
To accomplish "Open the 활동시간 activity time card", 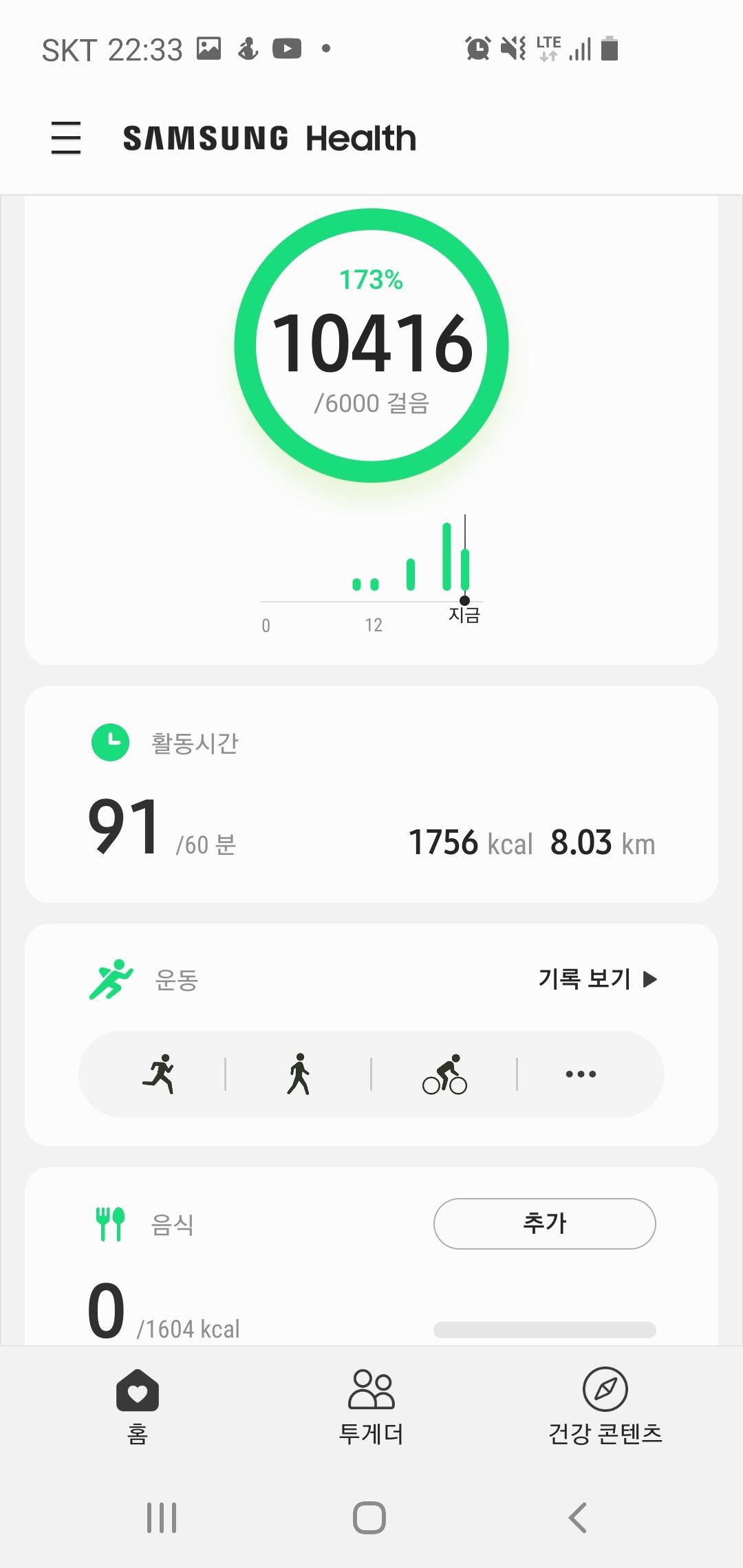I will coord(371,794).
